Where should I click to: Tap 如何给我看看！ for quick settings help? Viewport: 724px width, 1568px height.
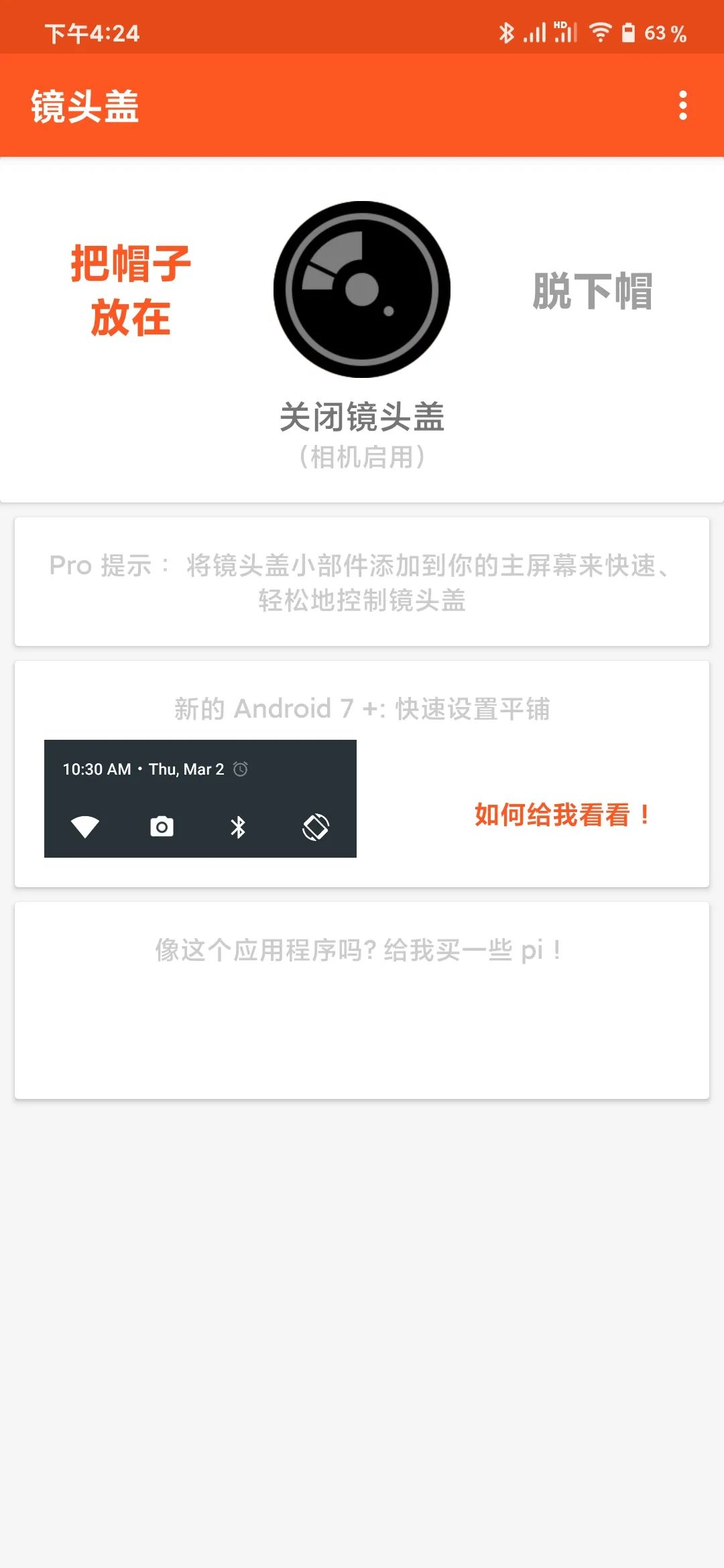tap(562, 815)
